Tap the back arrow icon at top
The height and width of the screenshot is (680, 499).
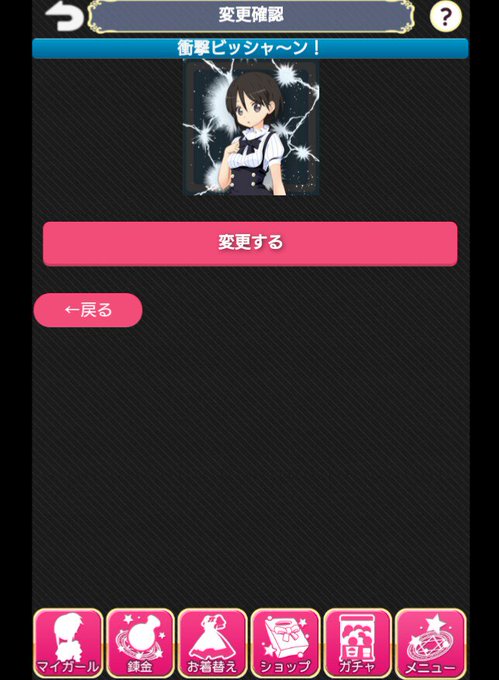click(64, 16)
